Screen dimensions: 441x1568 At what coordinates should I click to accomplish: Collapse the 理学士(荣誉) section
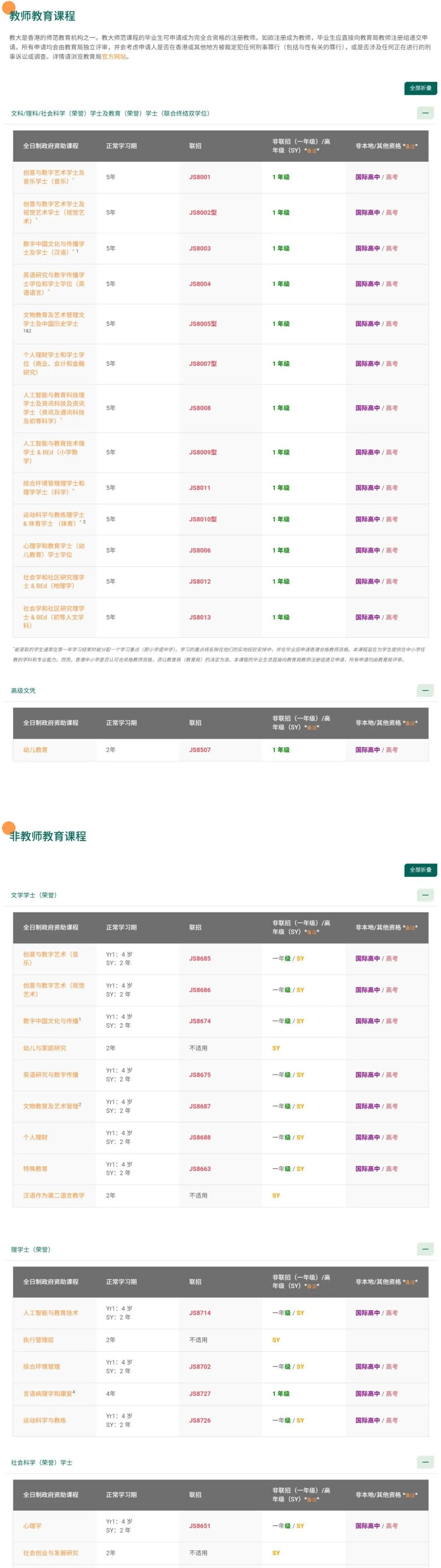click(425, 1249)
